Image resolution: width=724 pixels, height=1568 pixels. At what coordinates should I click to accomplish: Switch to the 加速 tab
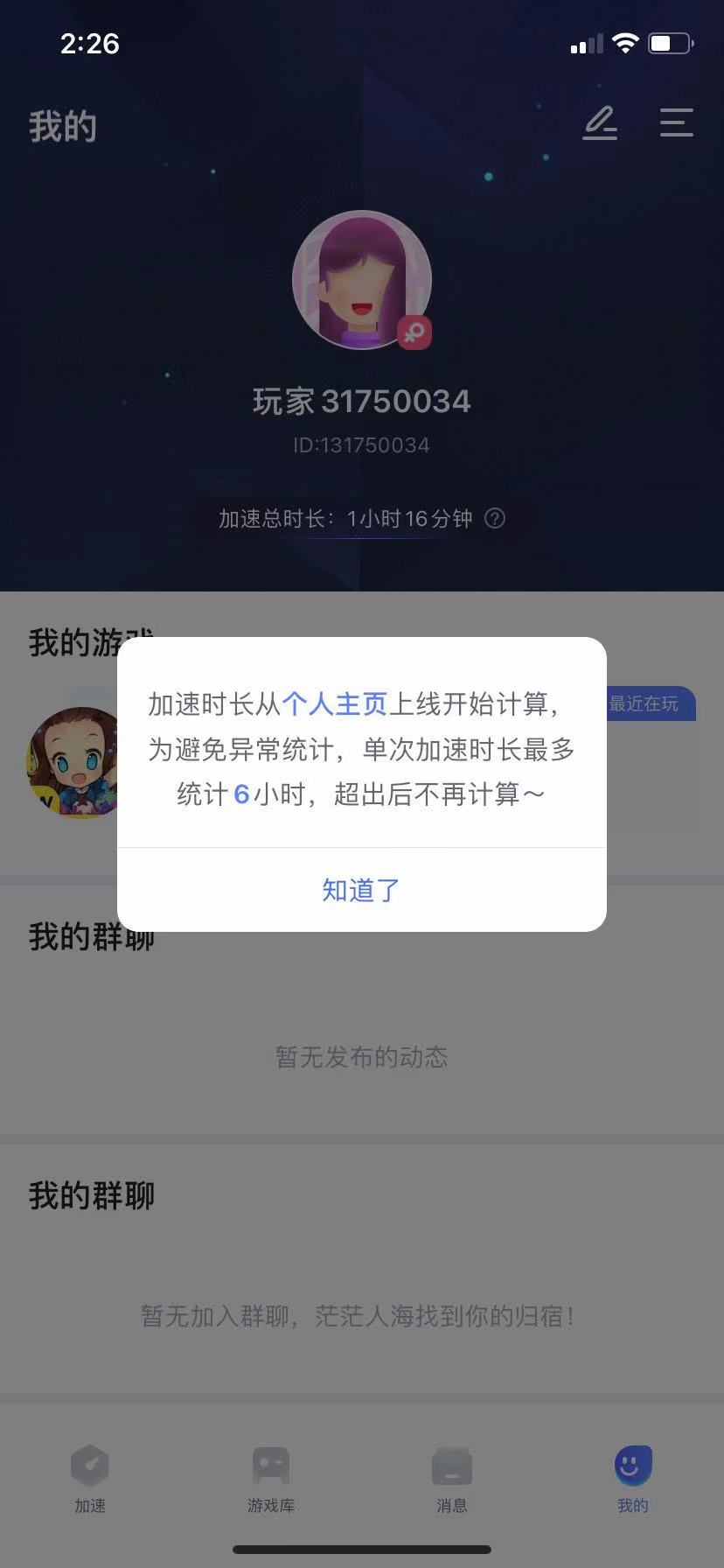point(90,1479)
